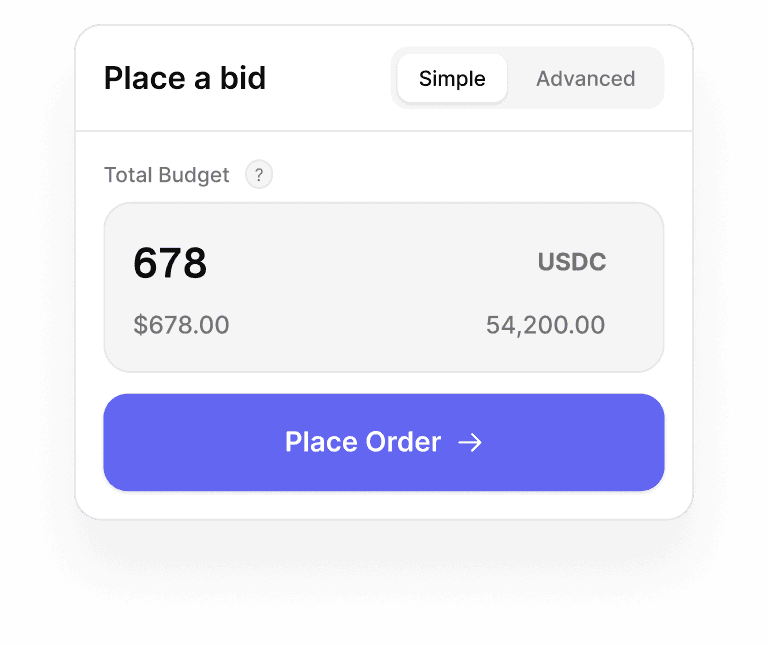Screen dimensions: 768x645
Task: Switch to the Advanced tab
Action: click(585, 79)
